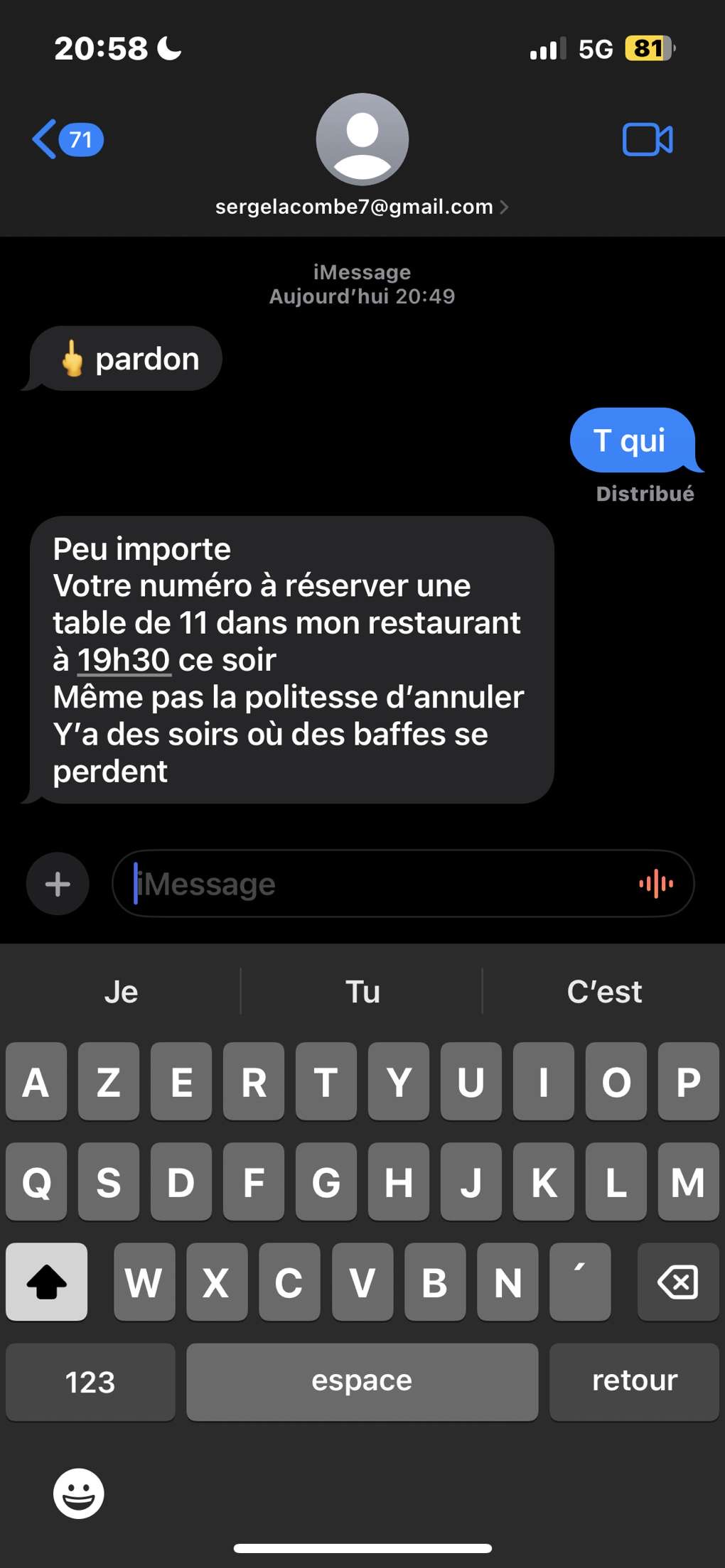The width and height of the screenshot is (725, 1568).
Task: Insert the suggestion "Tu"
Action: point(362,992)
